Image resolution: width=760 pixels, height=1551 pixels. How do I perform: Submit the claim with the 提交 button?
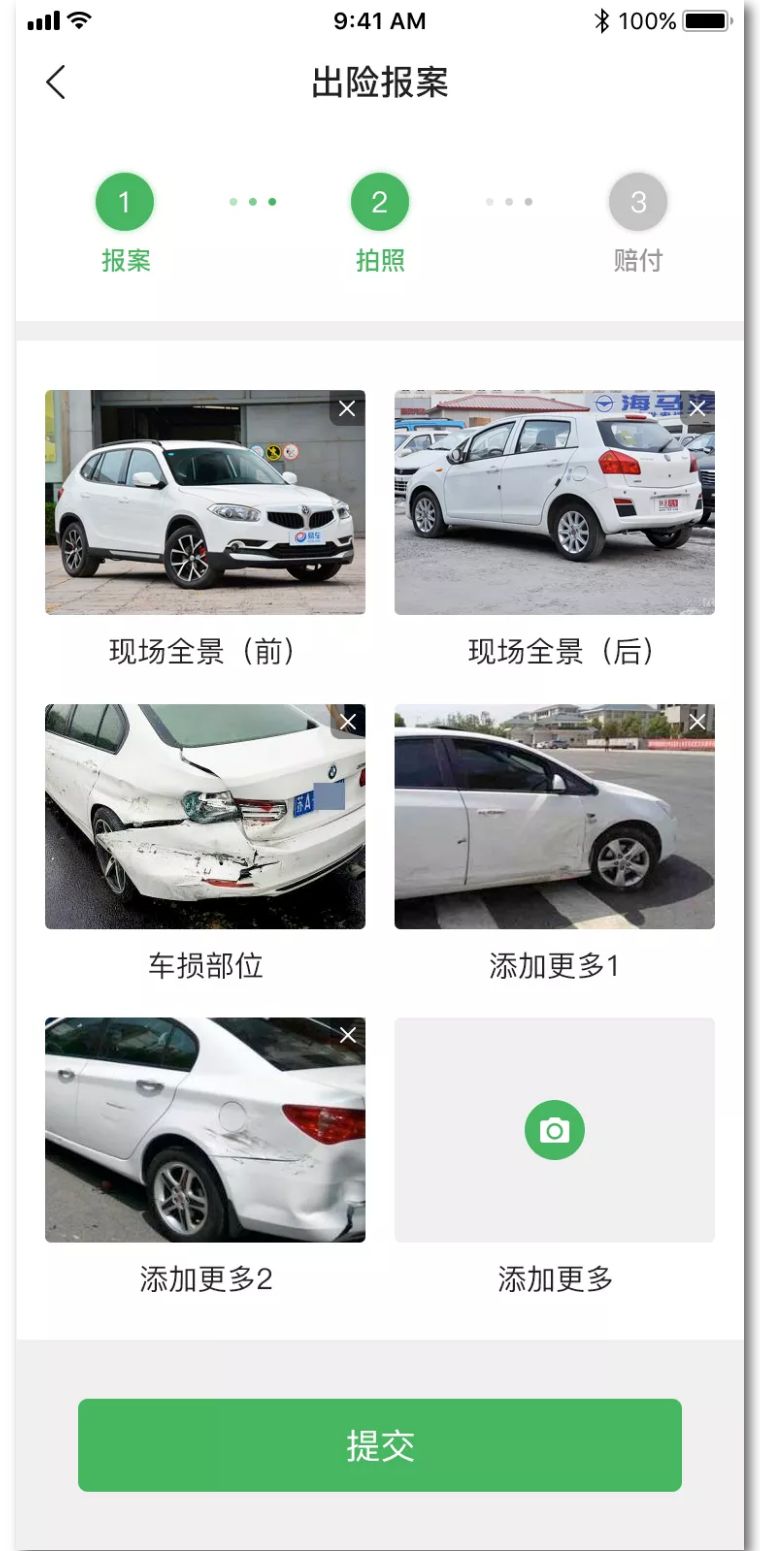(x=380, y=1445)
